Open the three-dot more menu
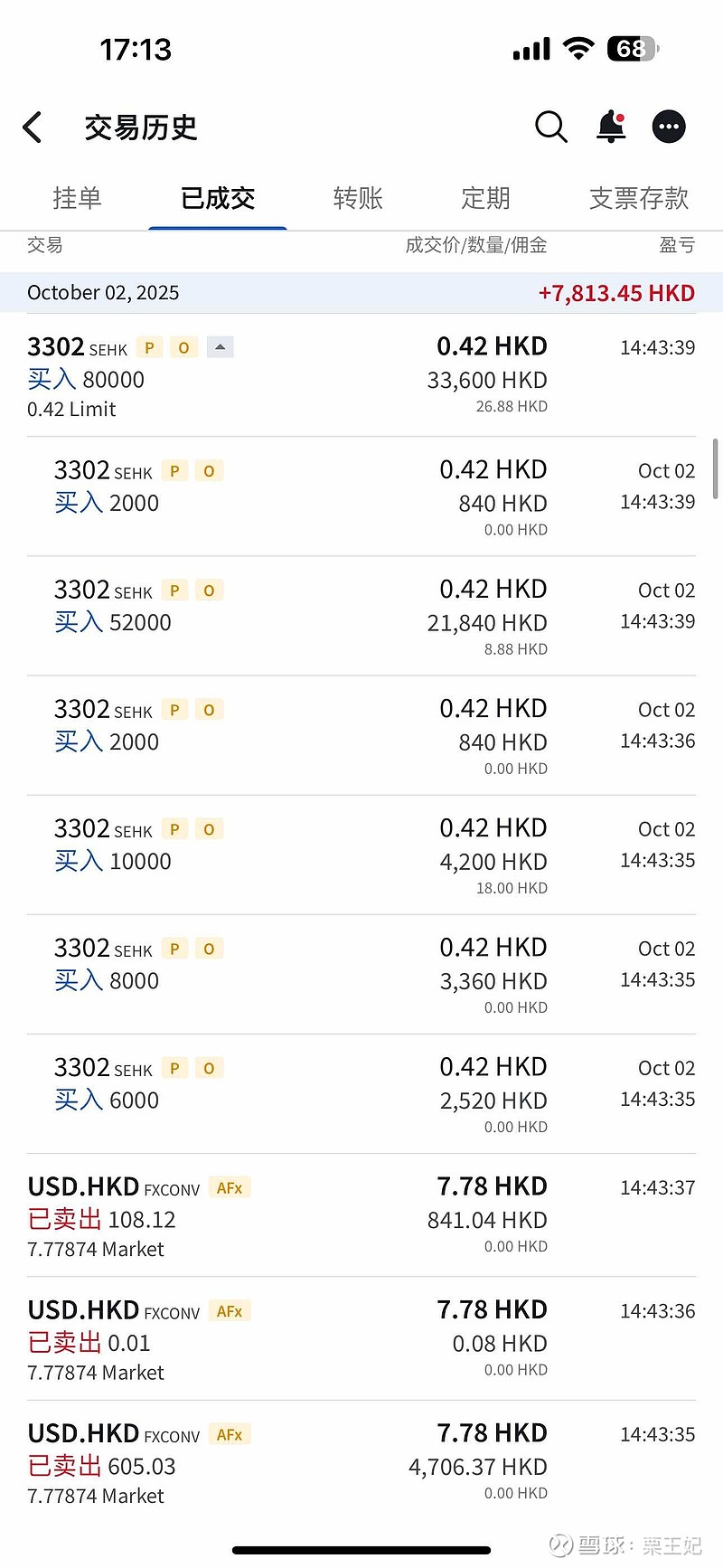723x1568 pixels. tap(669, 128)
